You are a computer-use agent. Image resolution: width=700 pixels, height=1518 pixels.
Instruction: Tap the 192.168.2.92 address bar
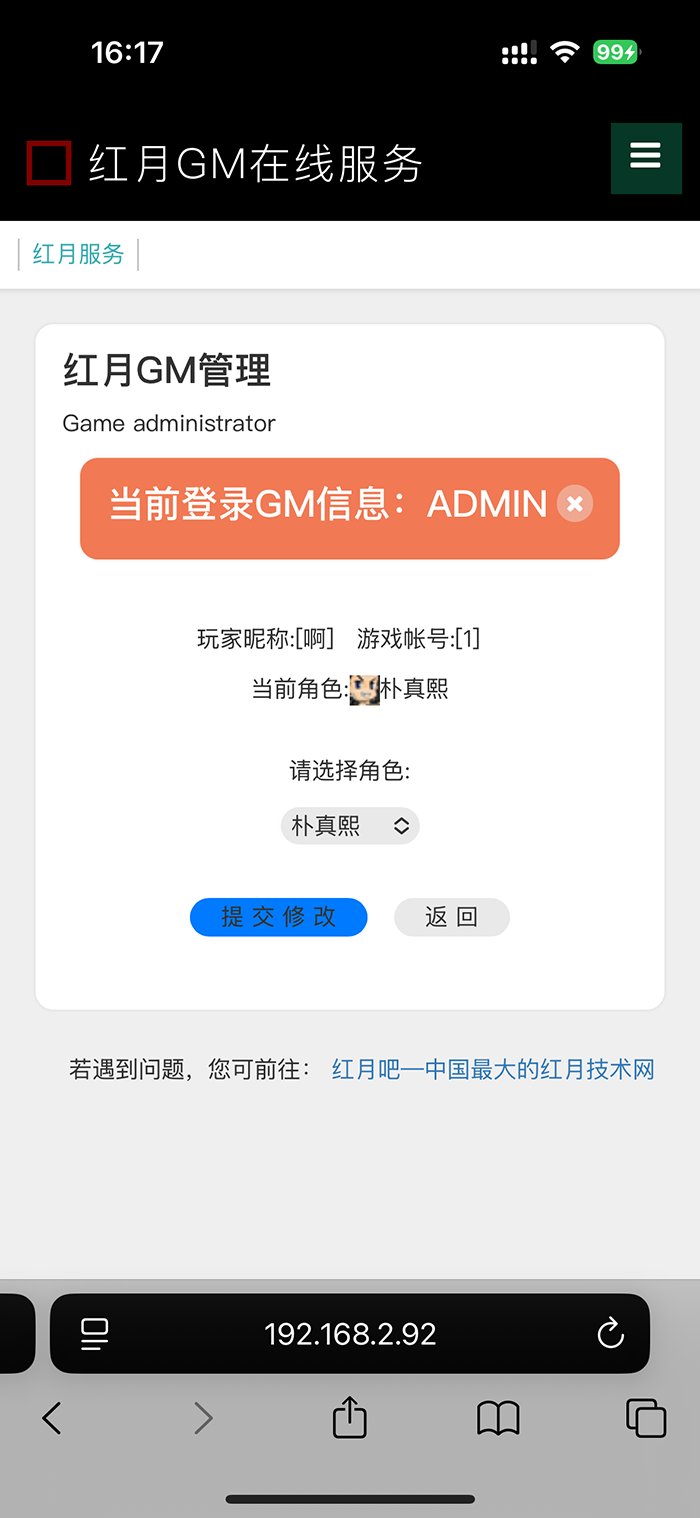point(350,1334)
